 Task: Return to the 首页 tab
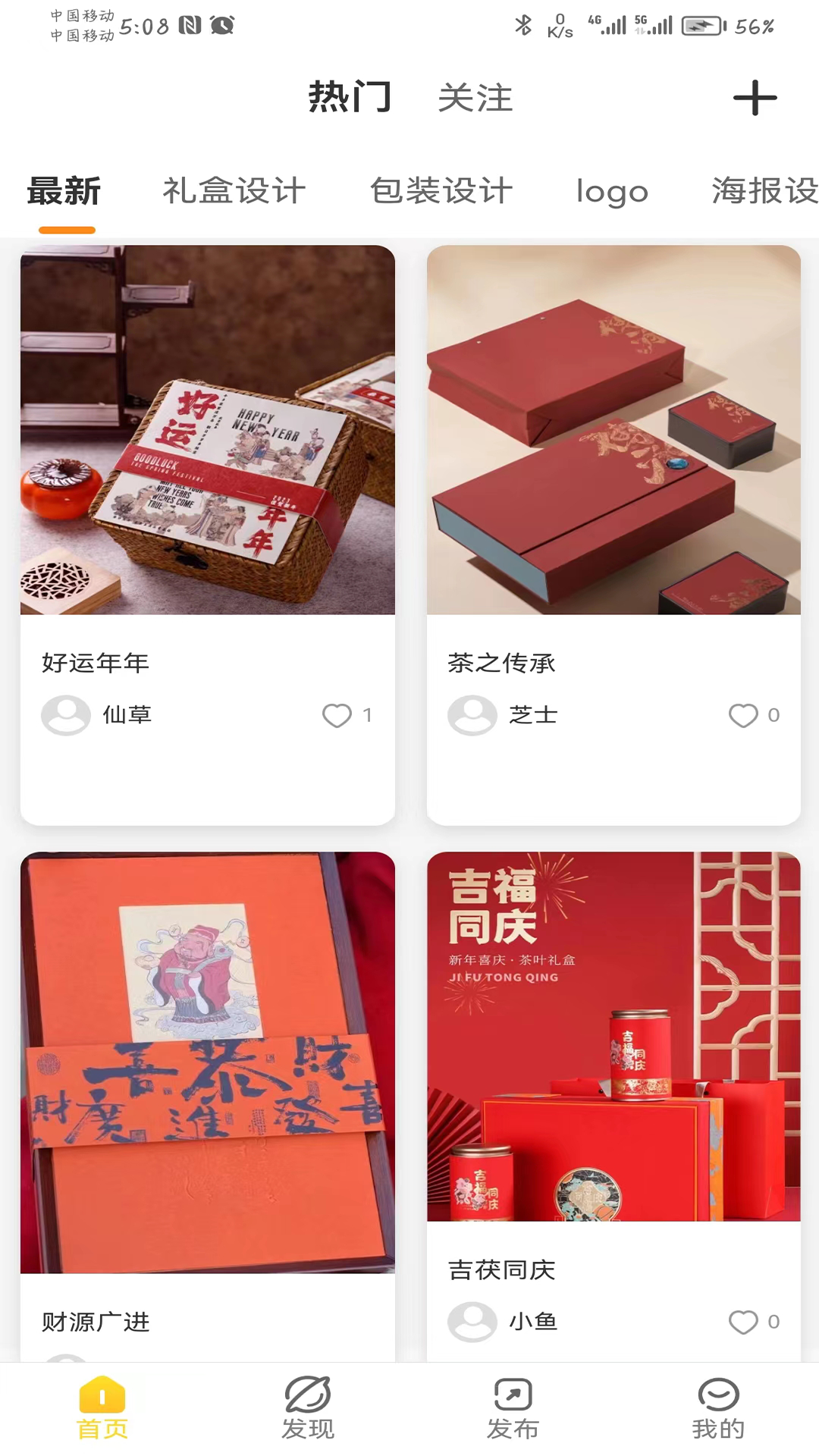pyautogui.click(x=102, y=1408)
